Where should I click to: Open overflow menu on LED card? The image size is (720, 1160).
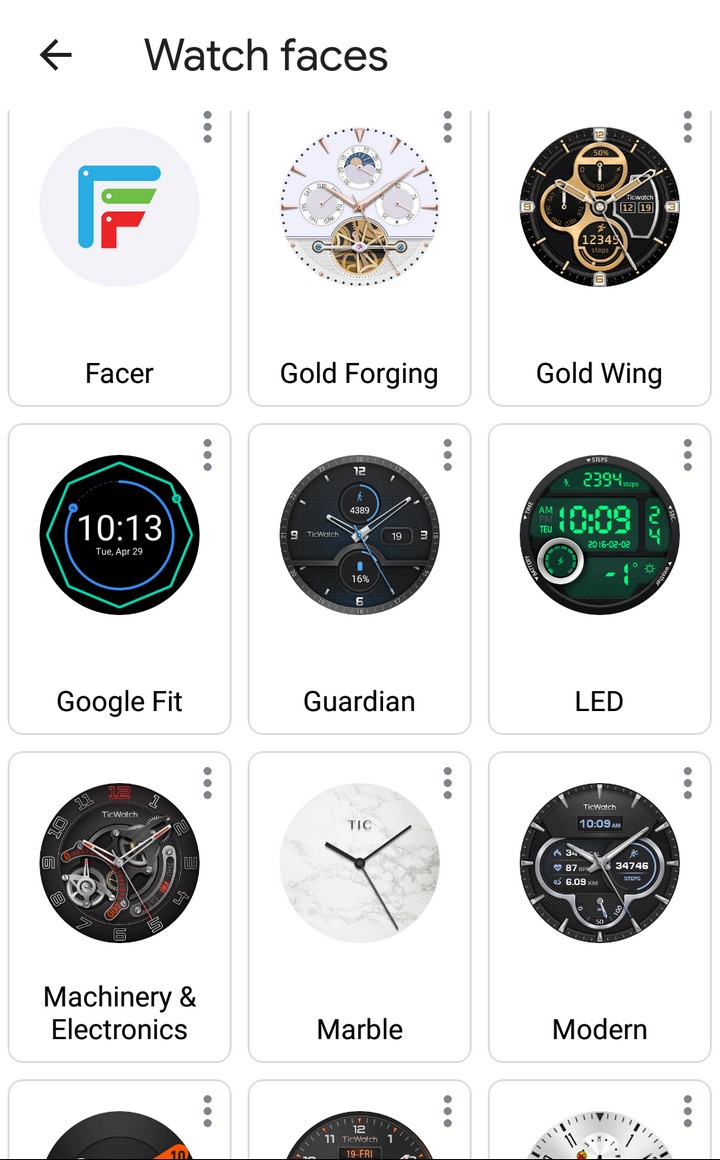[x=688, y=455]
